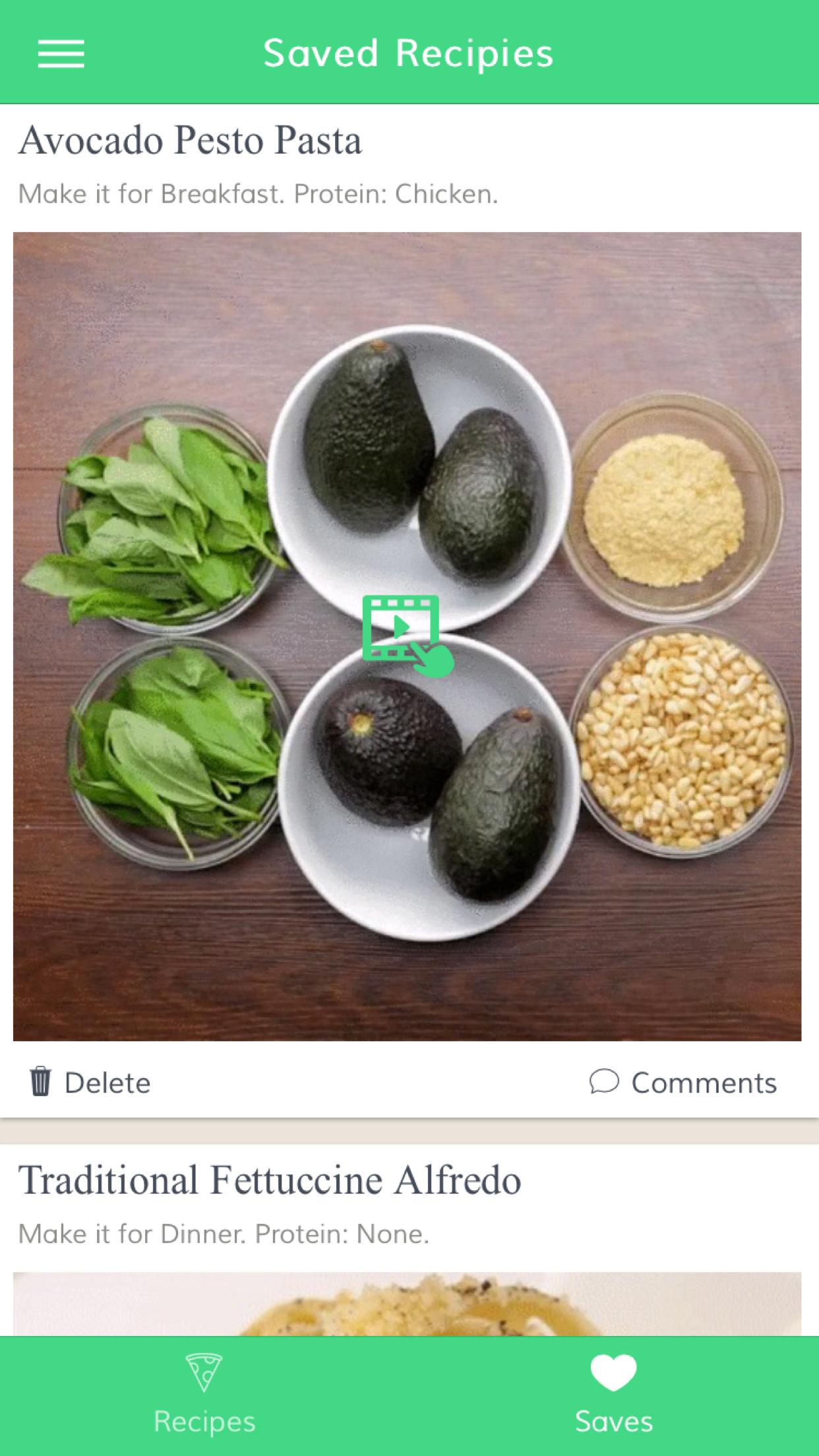The height and width of the screenshot is (1456, 819).
Task: Open the Avocado Pesto Pasta recipe
Action: click(190, 140)
